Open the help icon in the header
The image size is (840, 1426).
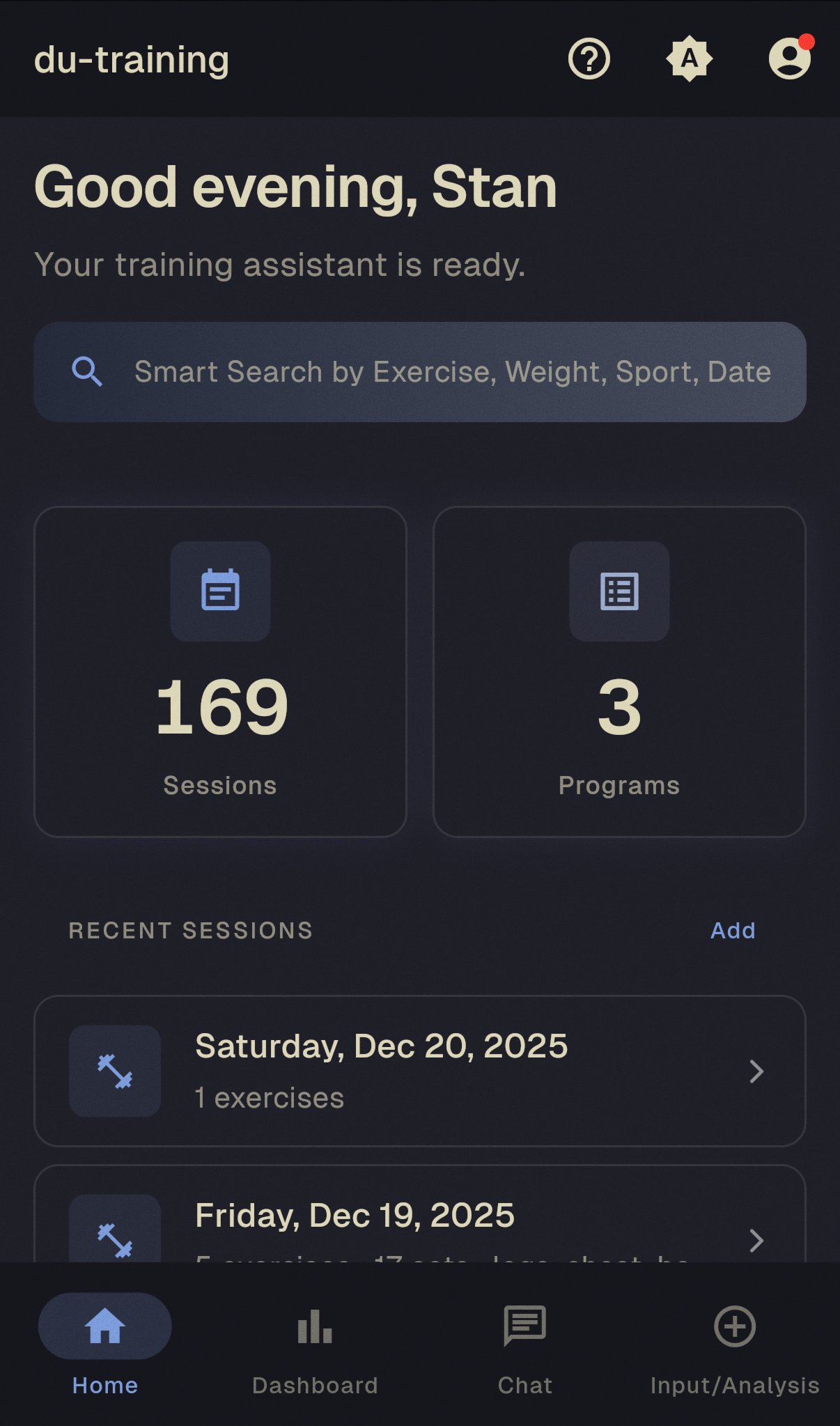click(x=589, y=59)
